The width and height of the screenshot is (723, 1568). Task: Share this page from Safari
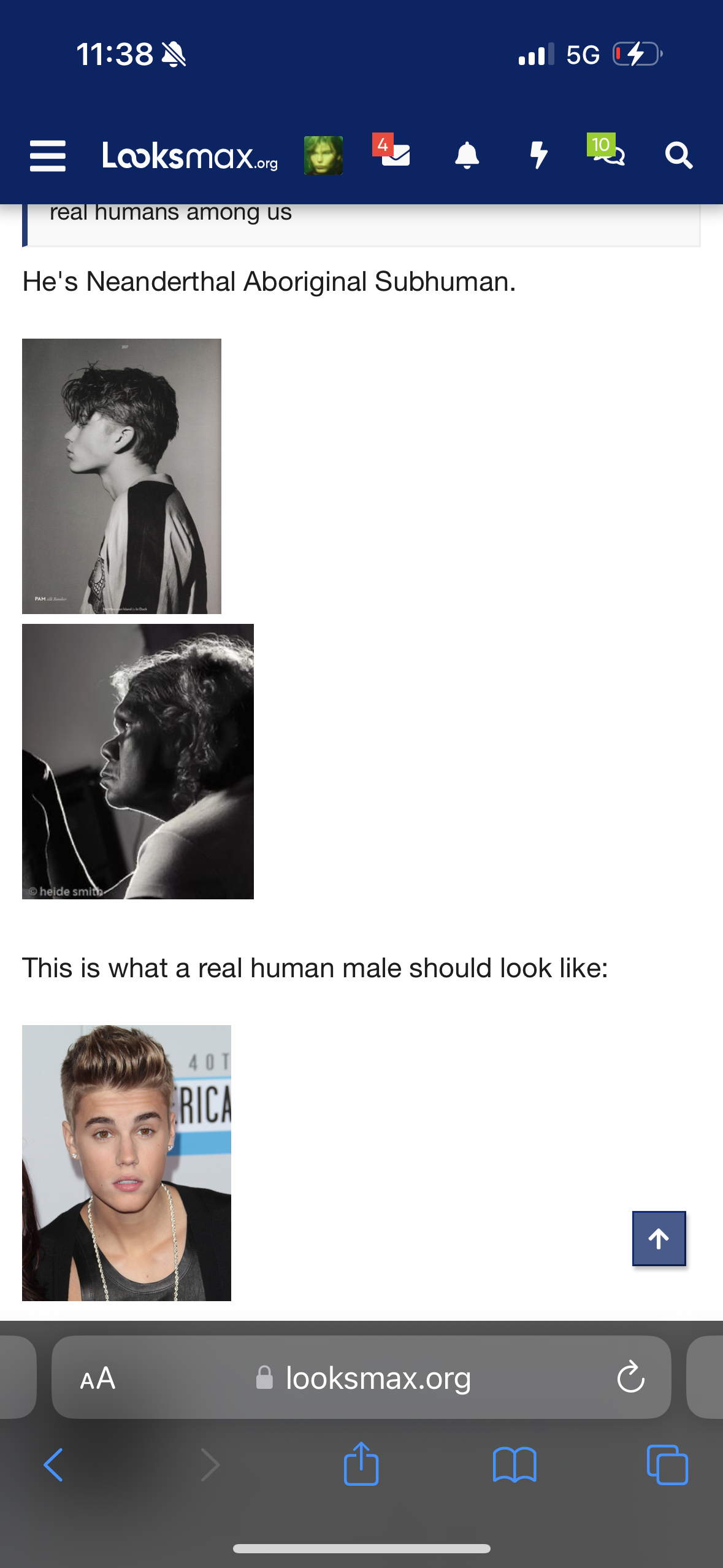point(361,1464)
